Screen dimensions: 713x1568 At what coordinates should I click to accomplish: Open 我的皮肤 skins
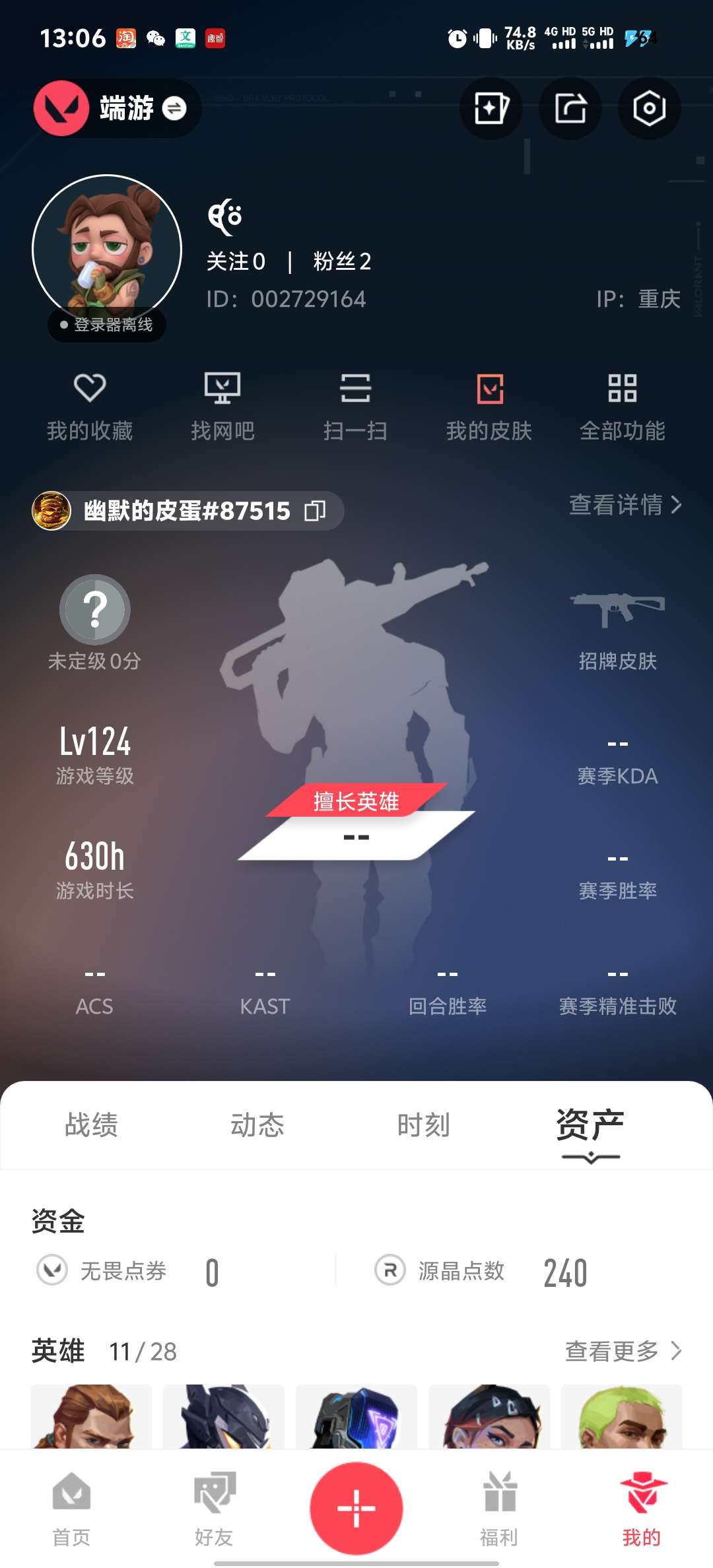coord(489,407)
